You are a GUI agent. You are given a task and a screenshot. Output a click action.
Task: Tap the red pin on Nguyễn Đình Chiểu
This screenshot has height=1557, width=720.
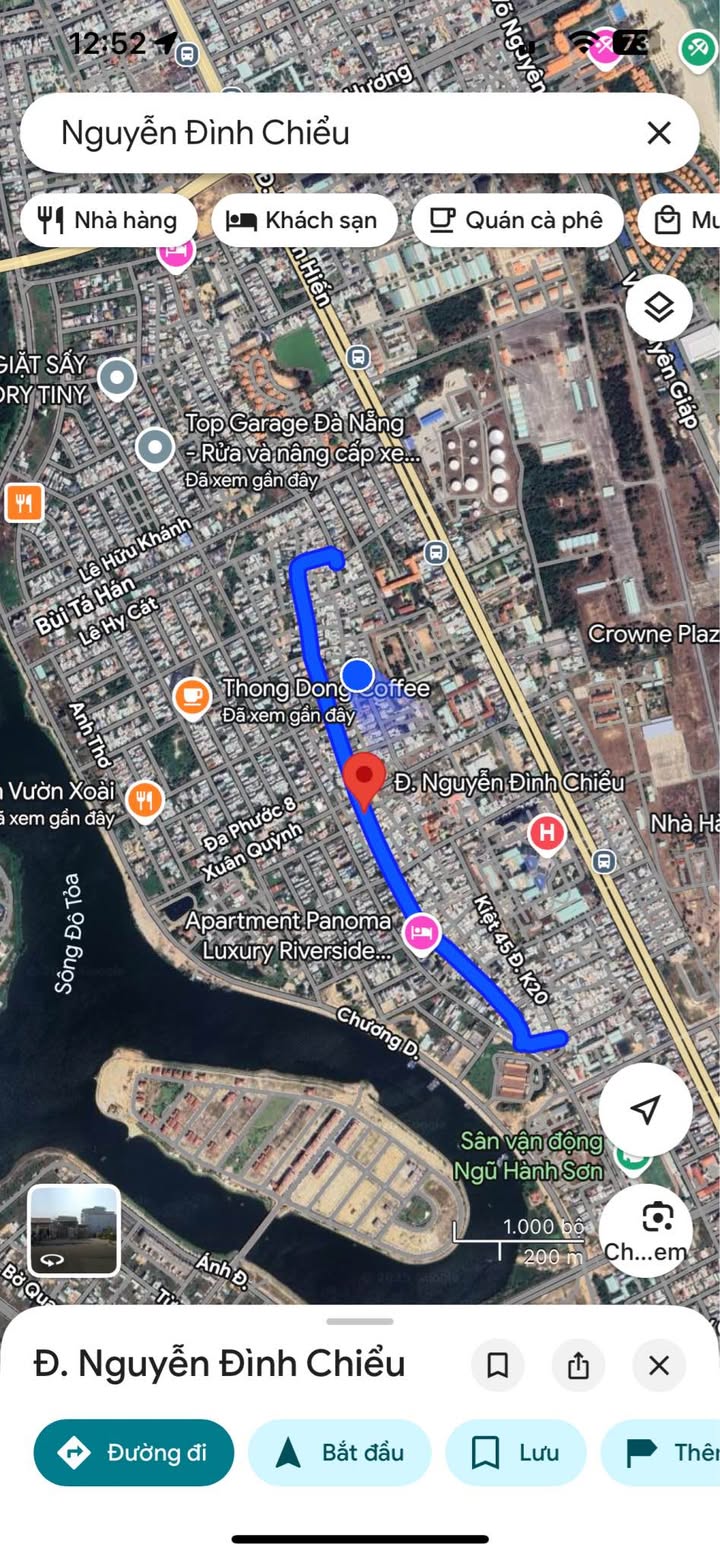tap(364, 780)
